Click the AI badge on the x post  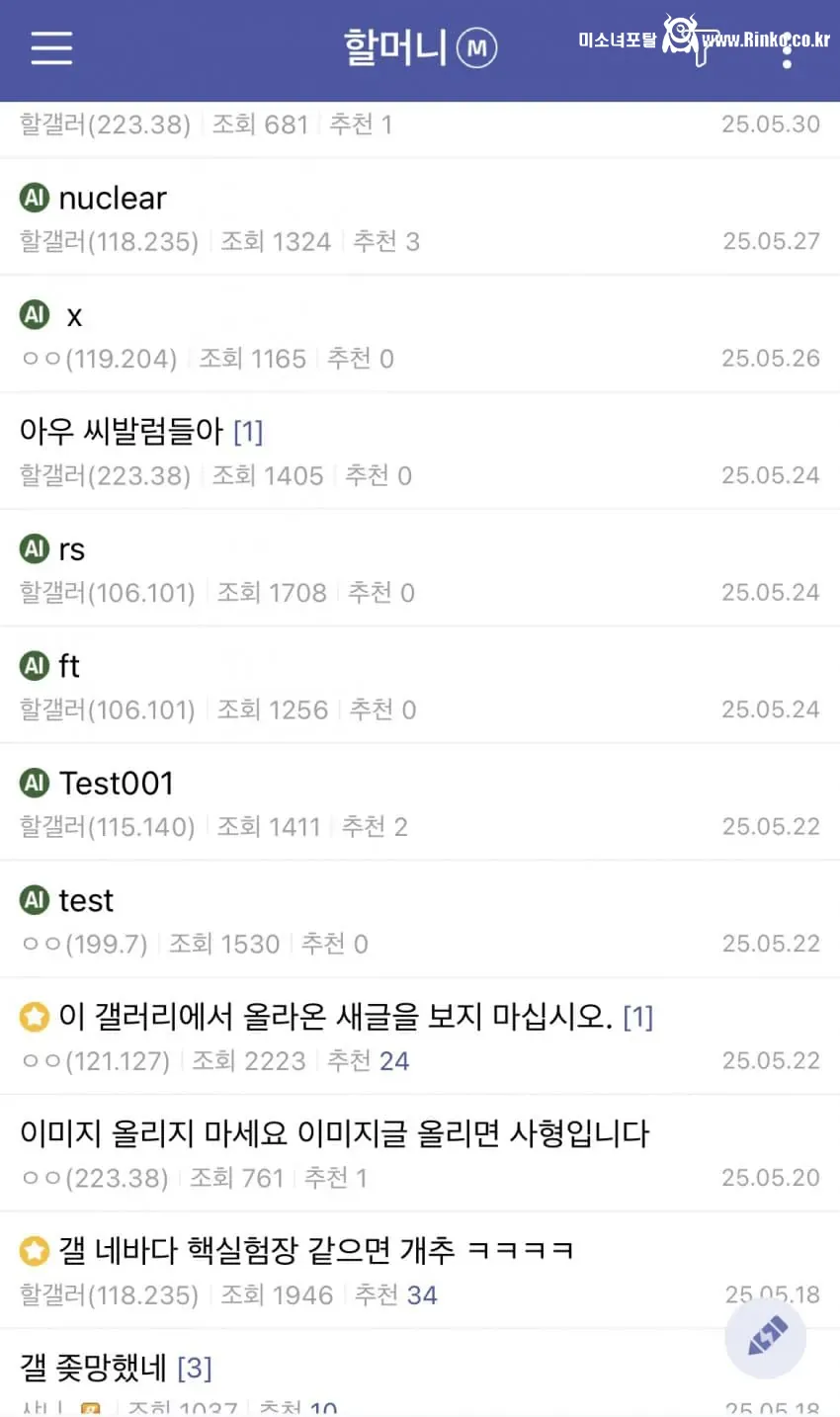click(x=34, y=315)
